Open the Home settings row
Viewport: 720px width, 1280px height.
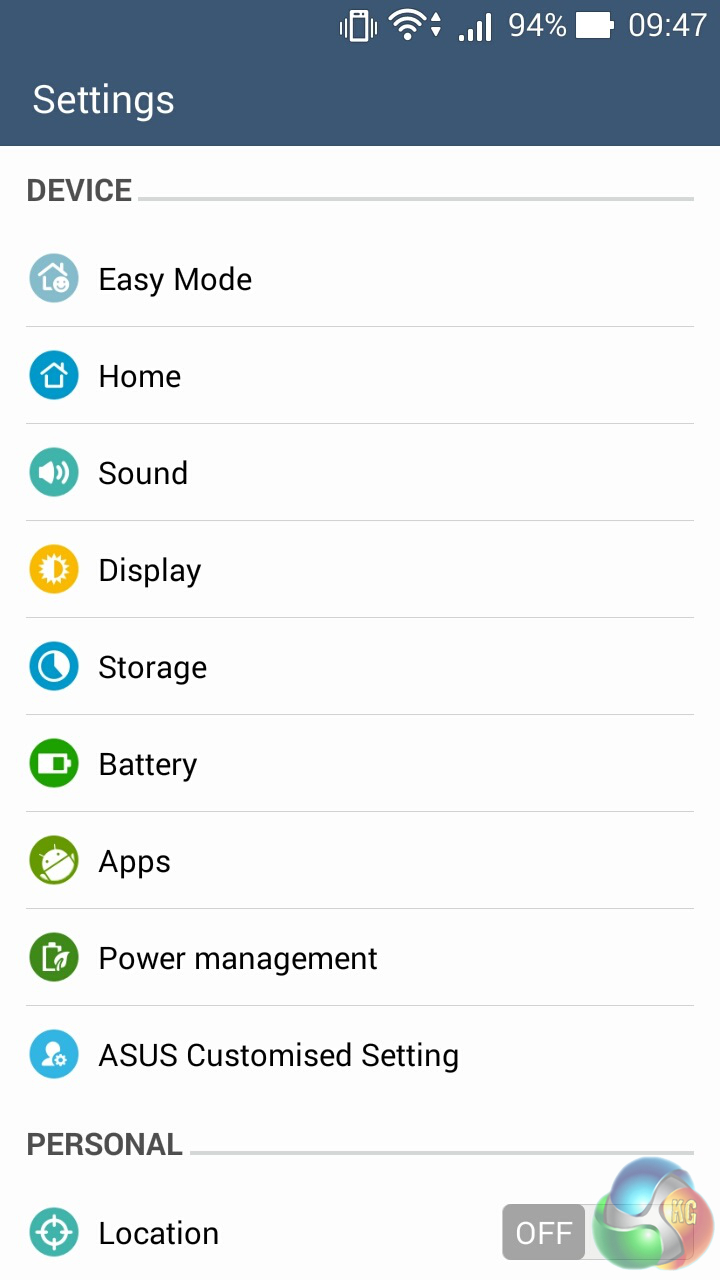point(140,376)
